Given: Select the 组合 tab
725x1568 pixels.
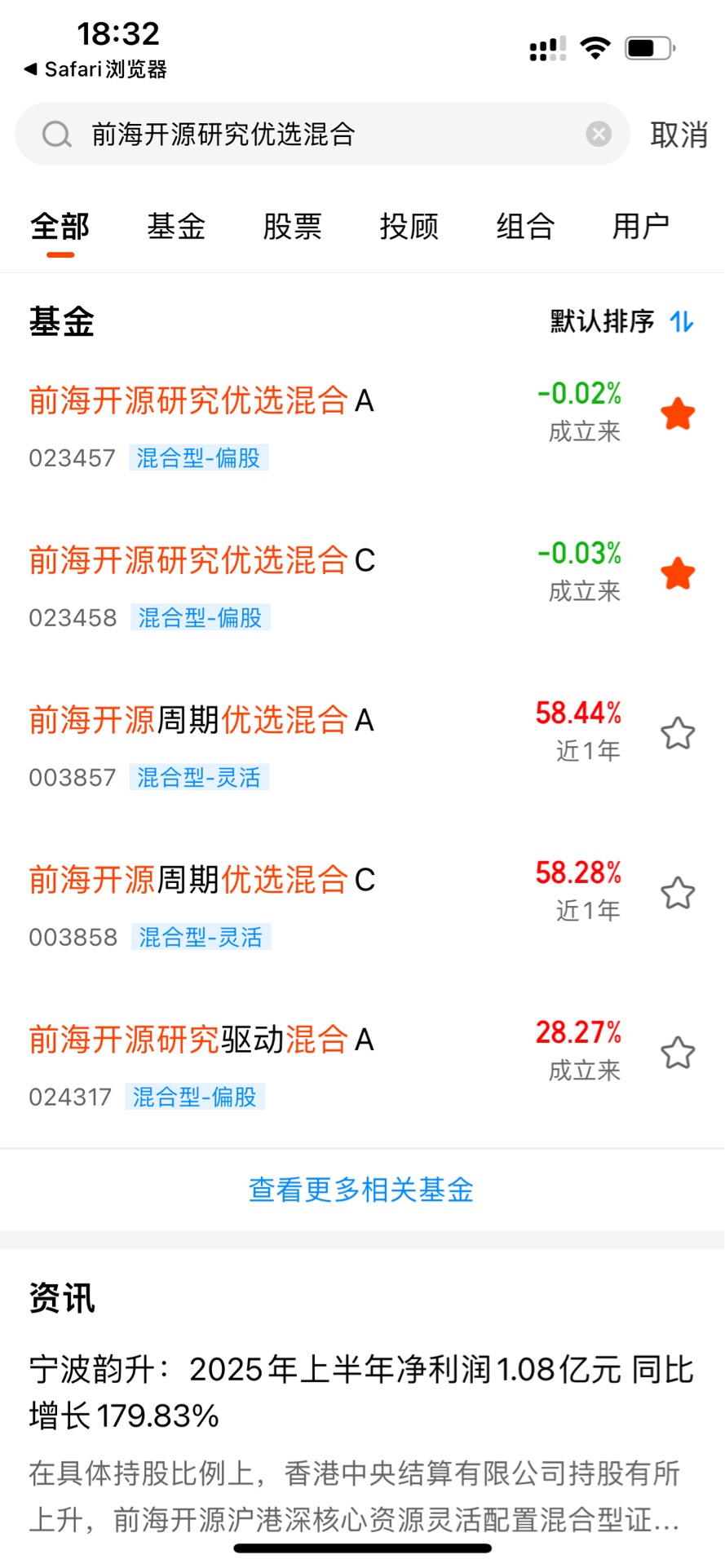Looking at the screenshot, I should coord(526,227).
